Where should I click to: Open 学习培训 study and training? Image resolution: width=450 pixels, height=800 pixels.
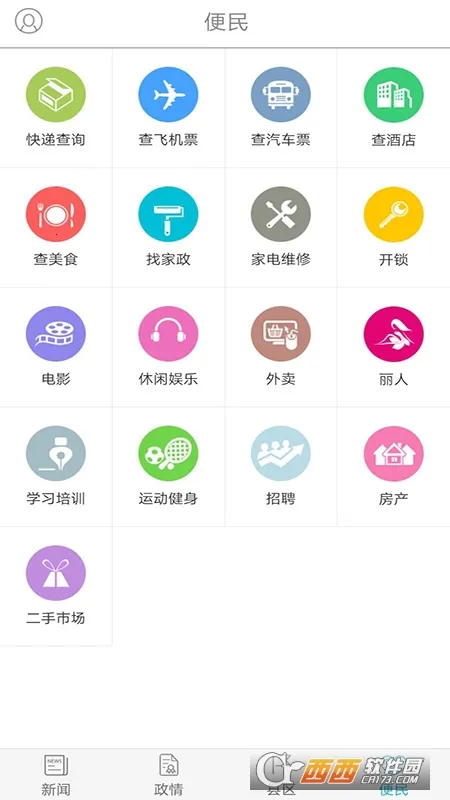pos(56,467)
